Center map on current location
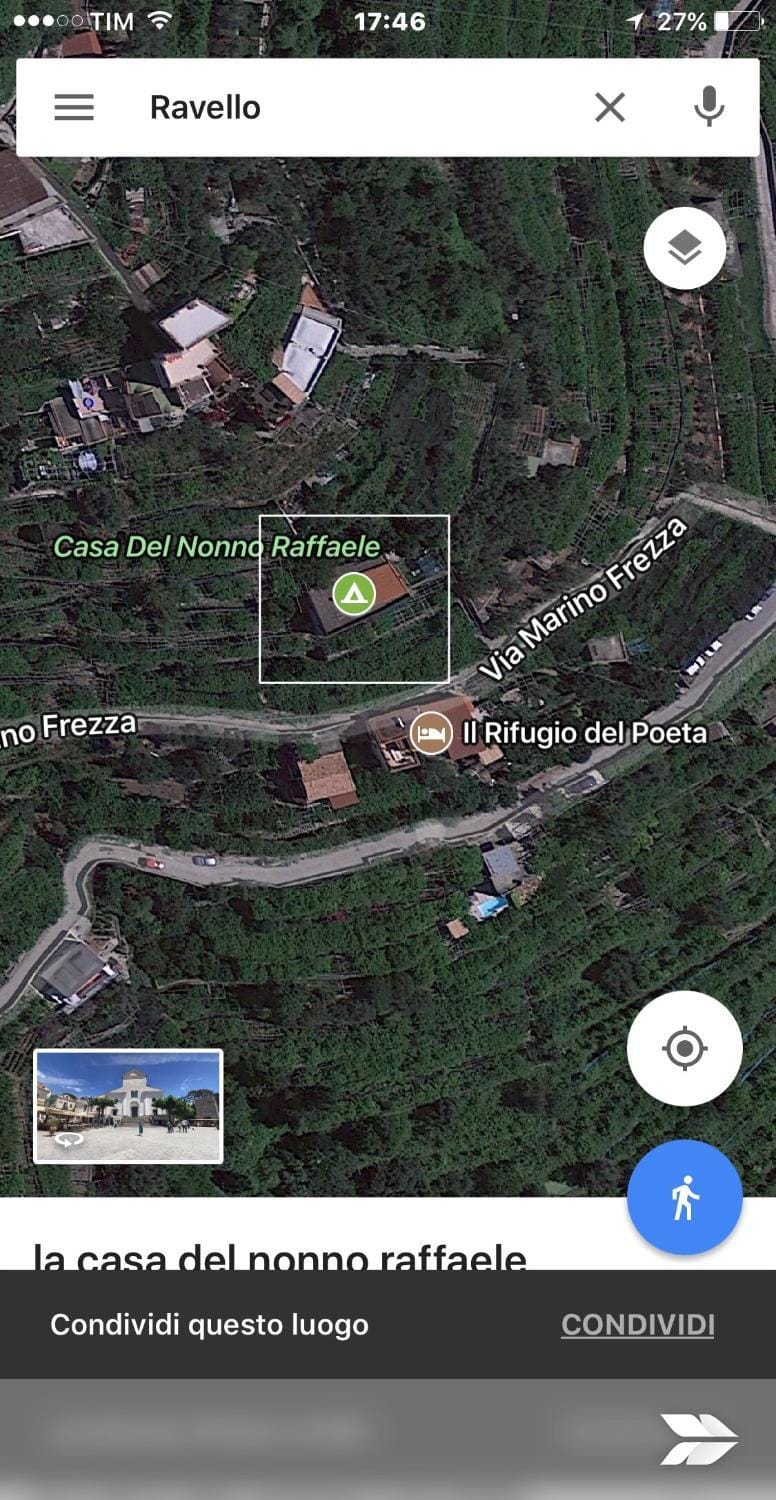 [x=684, y=1047]
